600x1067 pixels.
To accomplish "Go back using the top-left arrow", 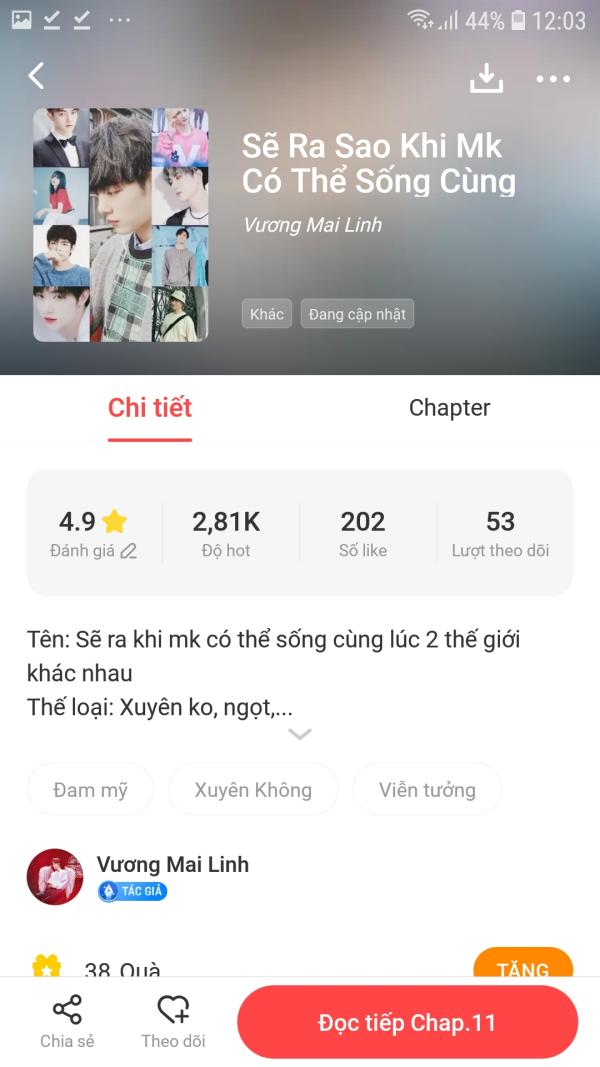I will (37, 76).
